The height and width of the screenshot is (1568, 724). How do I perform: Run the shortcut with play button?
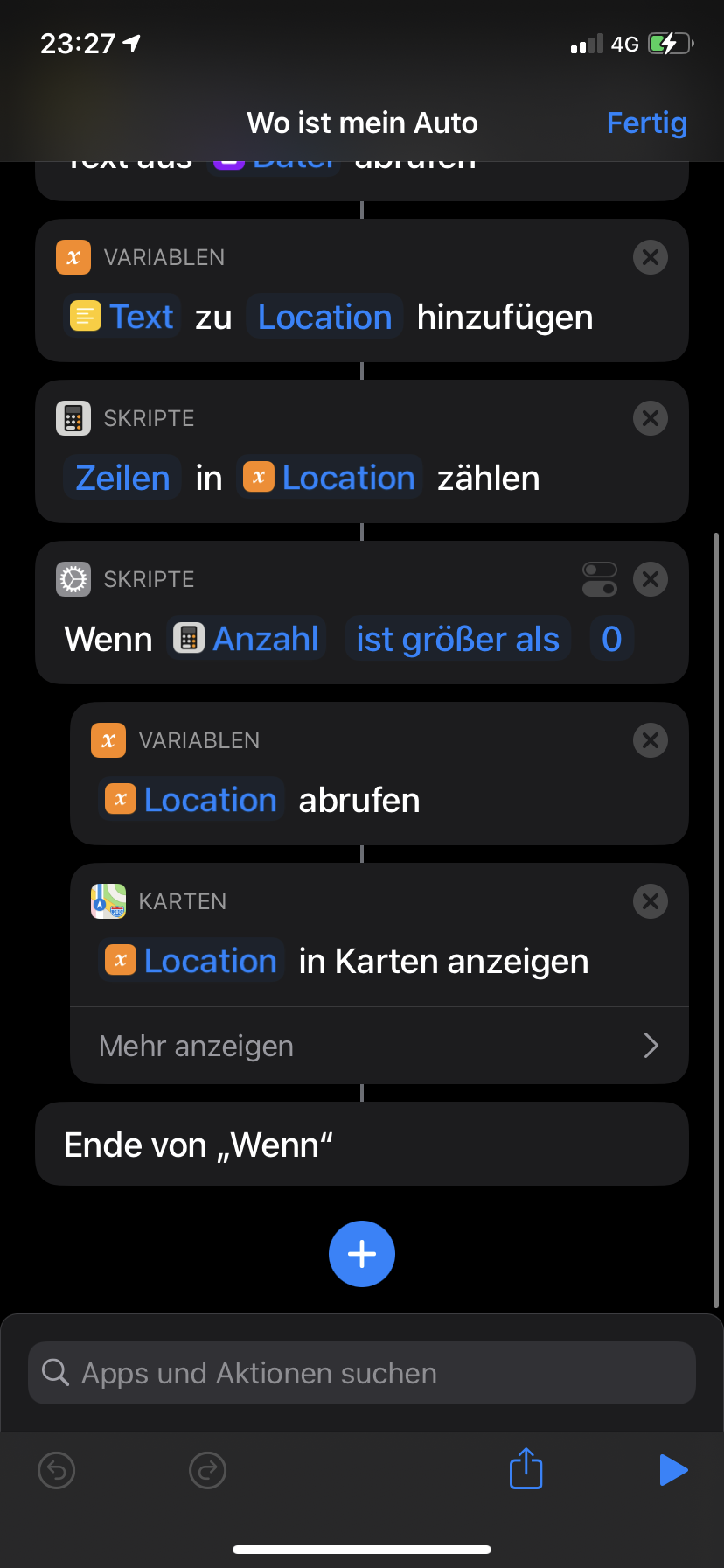[672, 1470]
